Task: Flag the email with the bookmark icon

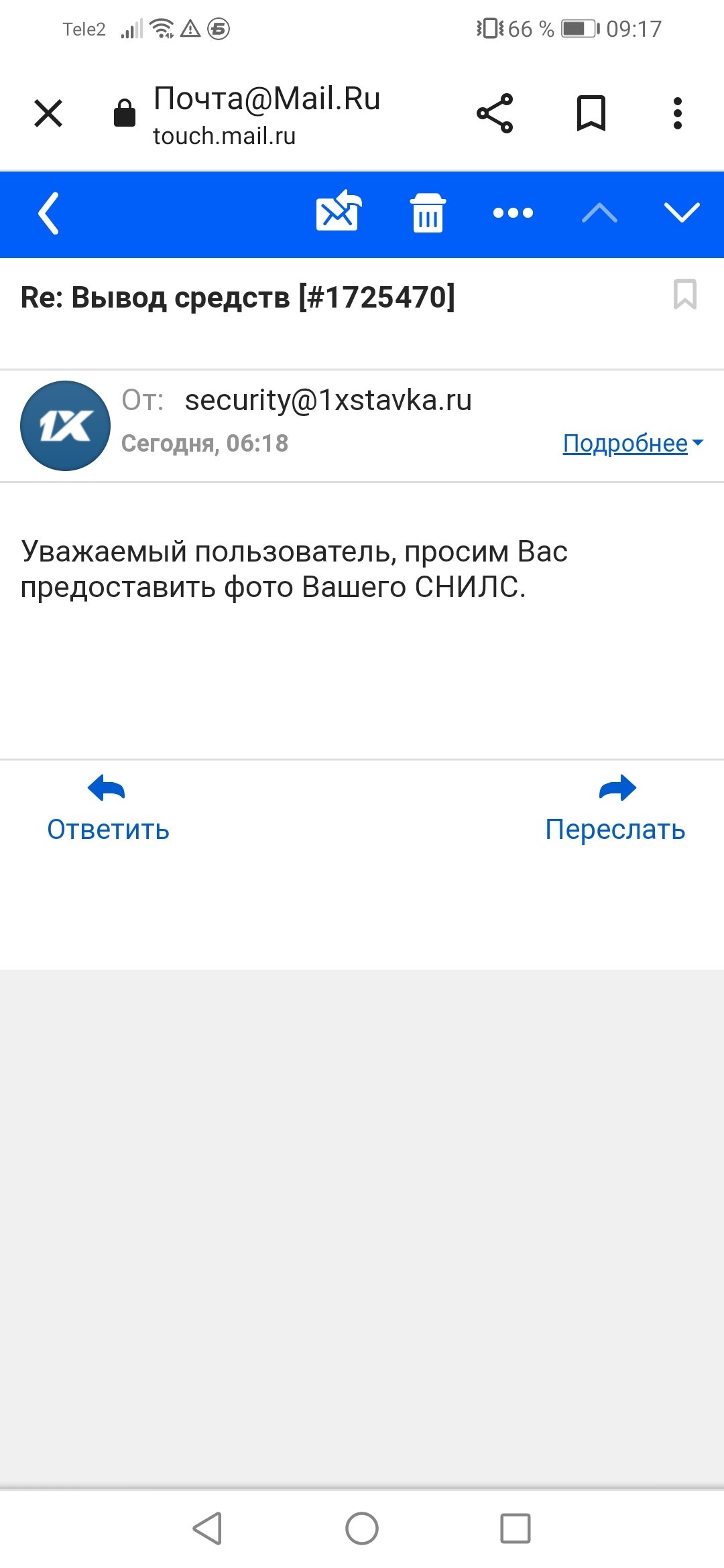Action: [x=684, y=294]
